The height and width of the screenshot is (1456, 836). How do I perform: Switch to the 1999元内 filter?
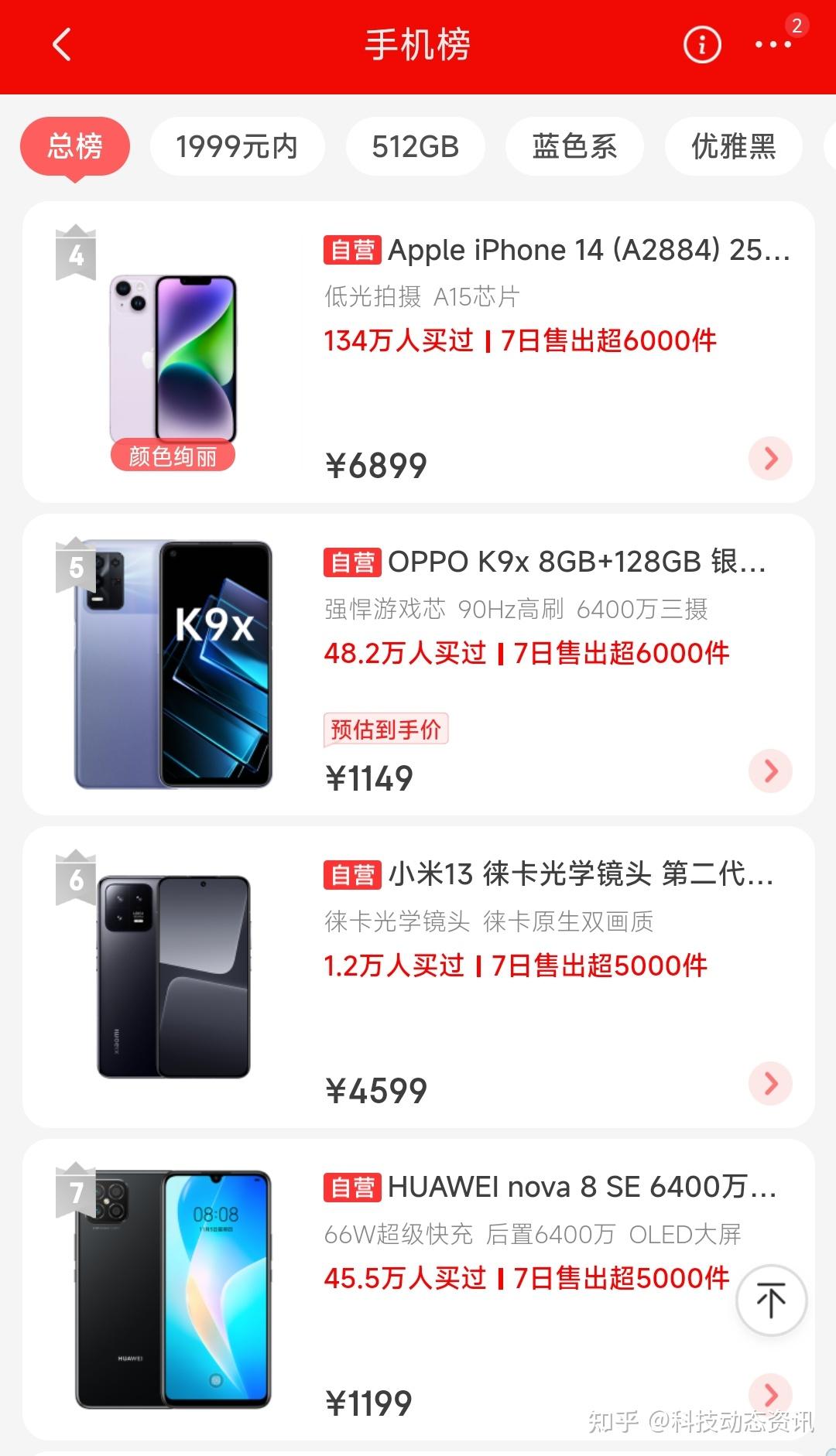(237, 146)
